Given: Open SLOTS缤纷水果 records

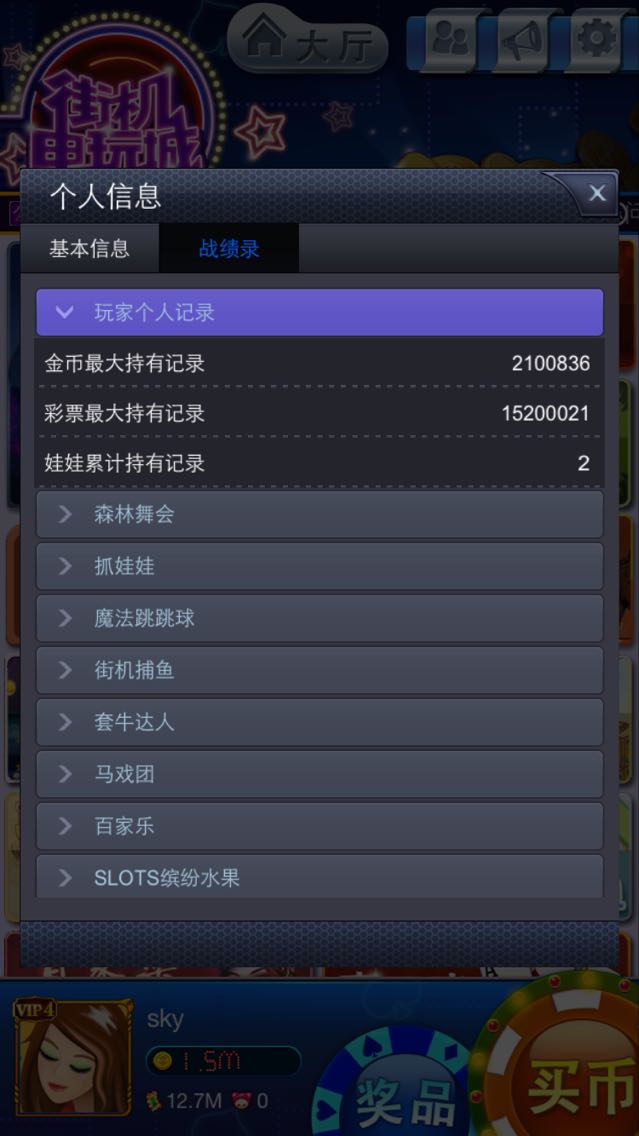Looking at the screenshot, I should click(x=320, y=877).
